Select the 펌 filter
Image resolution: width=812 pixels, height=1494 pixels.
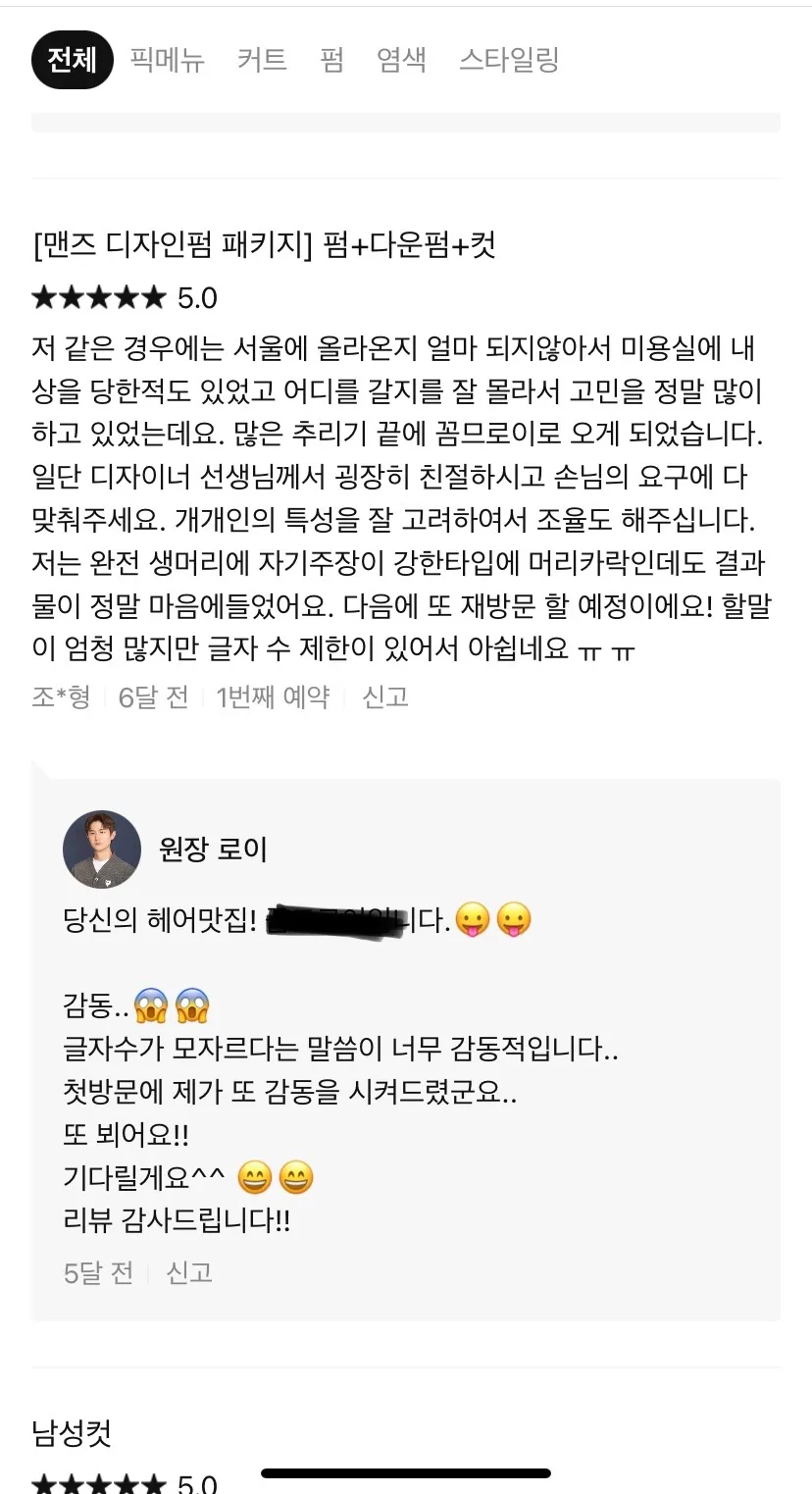pyautogui.click(x=330, y=59)
